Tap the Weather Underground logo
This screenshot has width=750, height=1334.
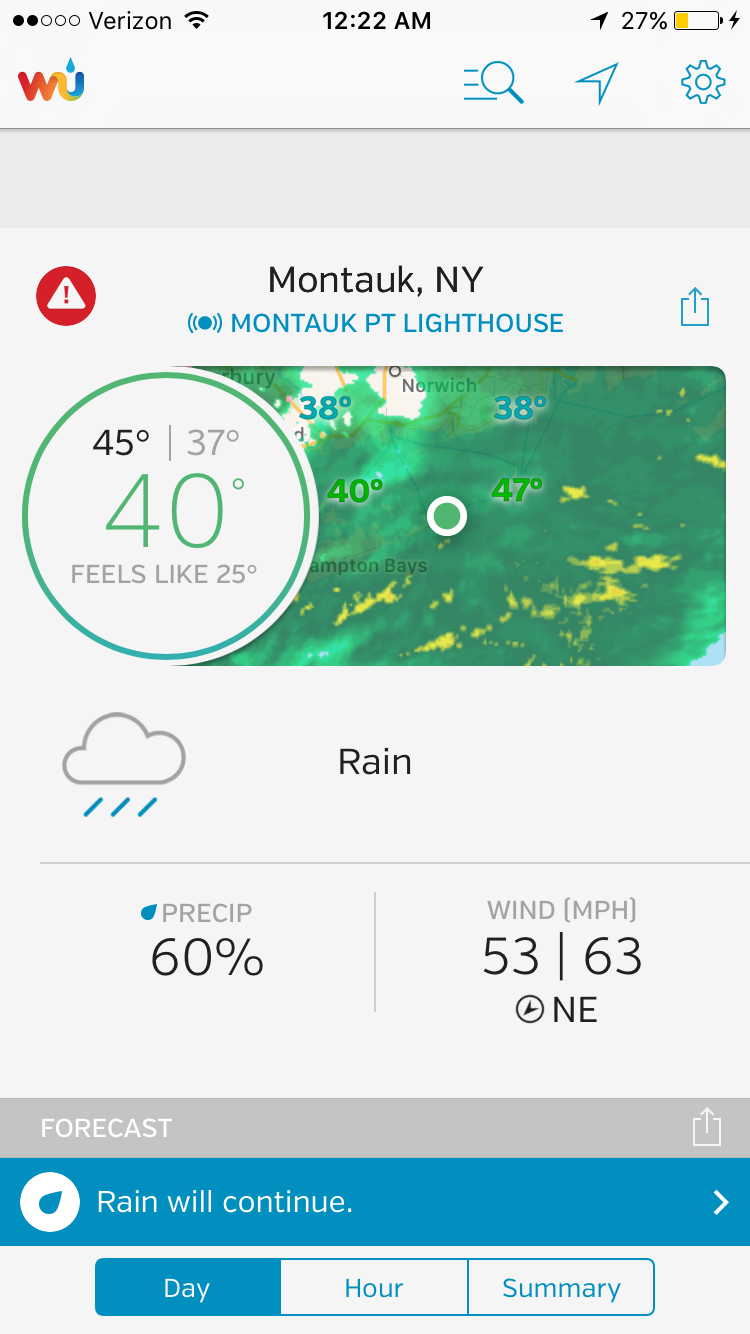51,82
